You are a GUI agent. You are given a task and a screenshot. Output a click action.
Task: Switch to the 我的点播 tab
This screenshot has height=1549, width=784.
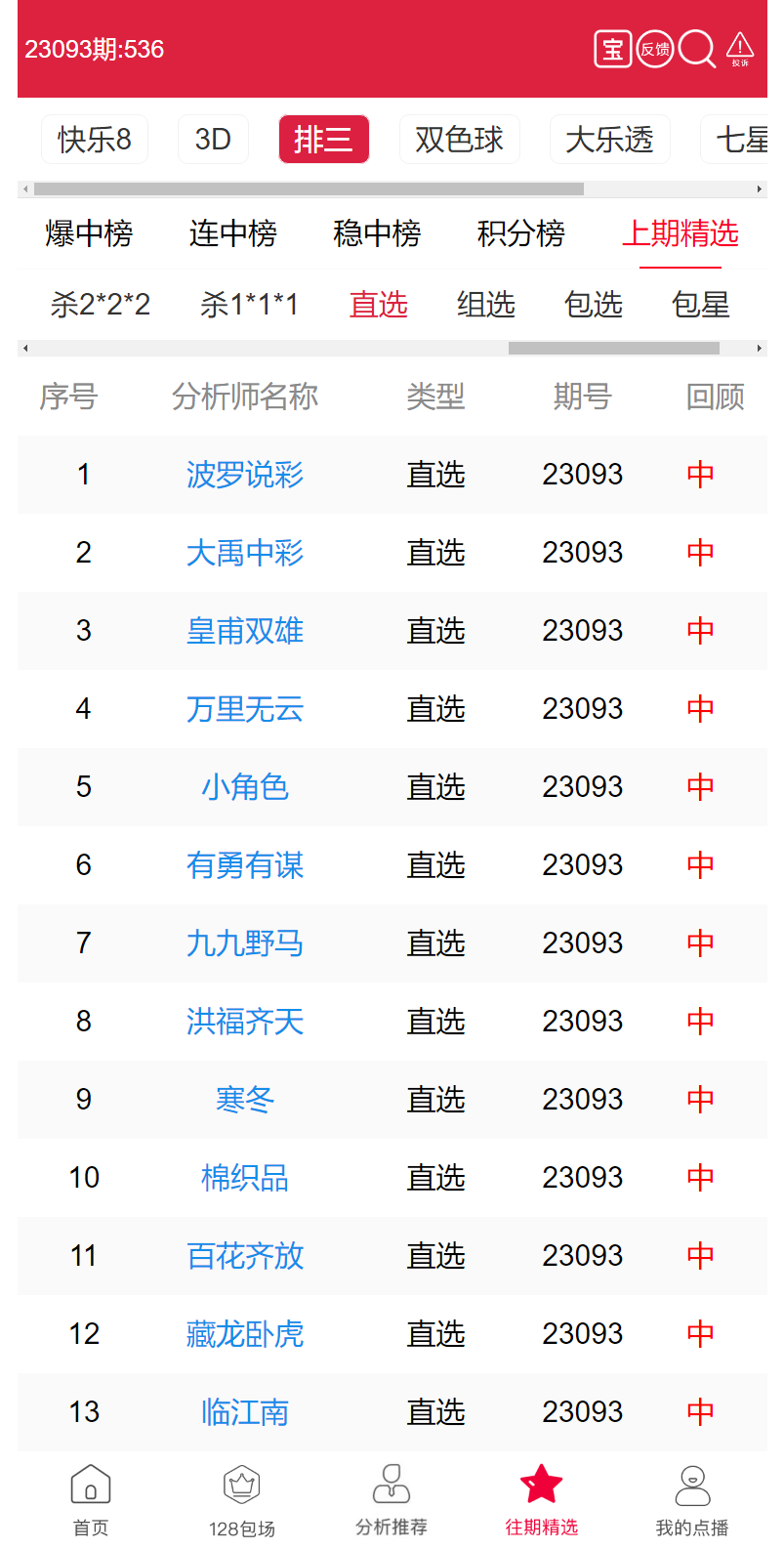point(692,1500)
